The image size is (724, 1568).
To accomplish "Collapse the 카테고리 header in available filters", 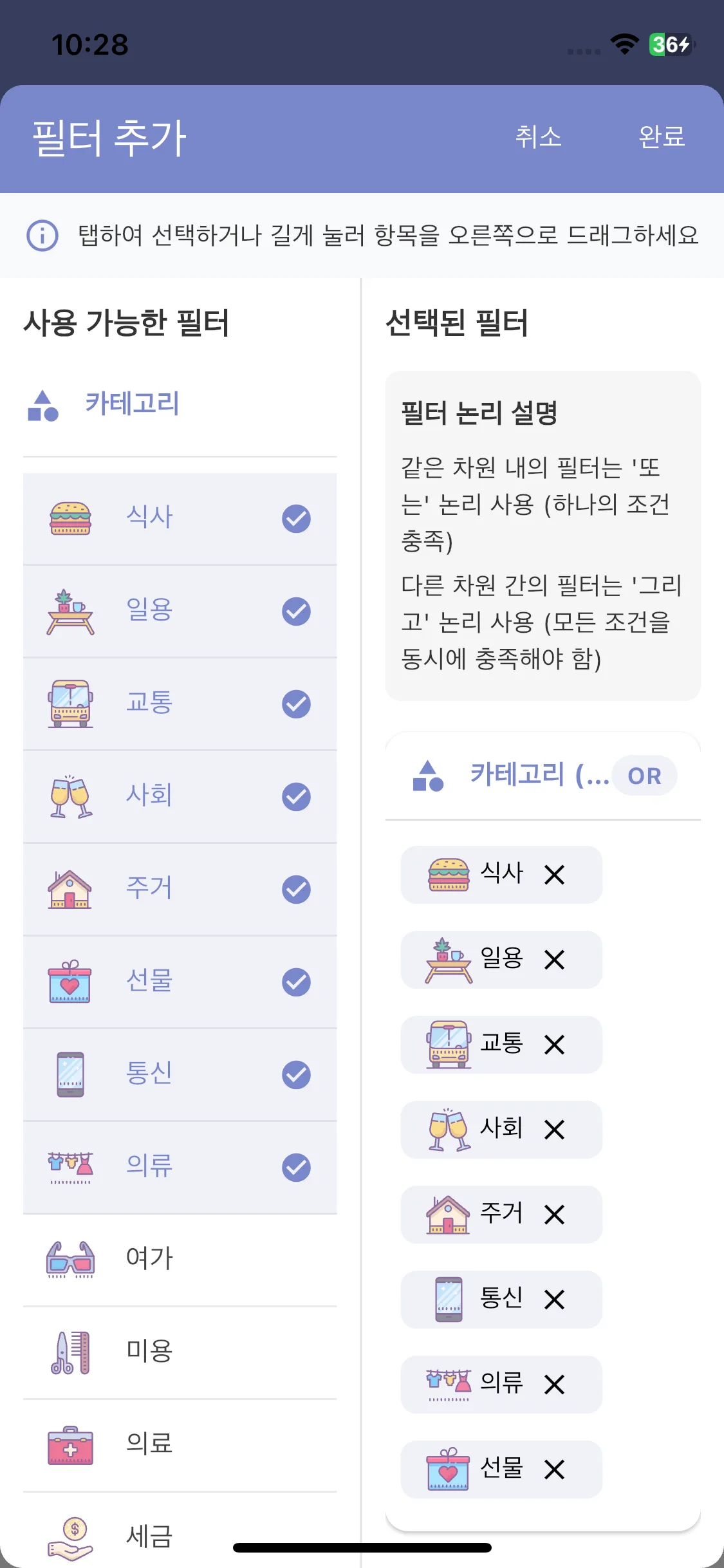I will (132, 404).
